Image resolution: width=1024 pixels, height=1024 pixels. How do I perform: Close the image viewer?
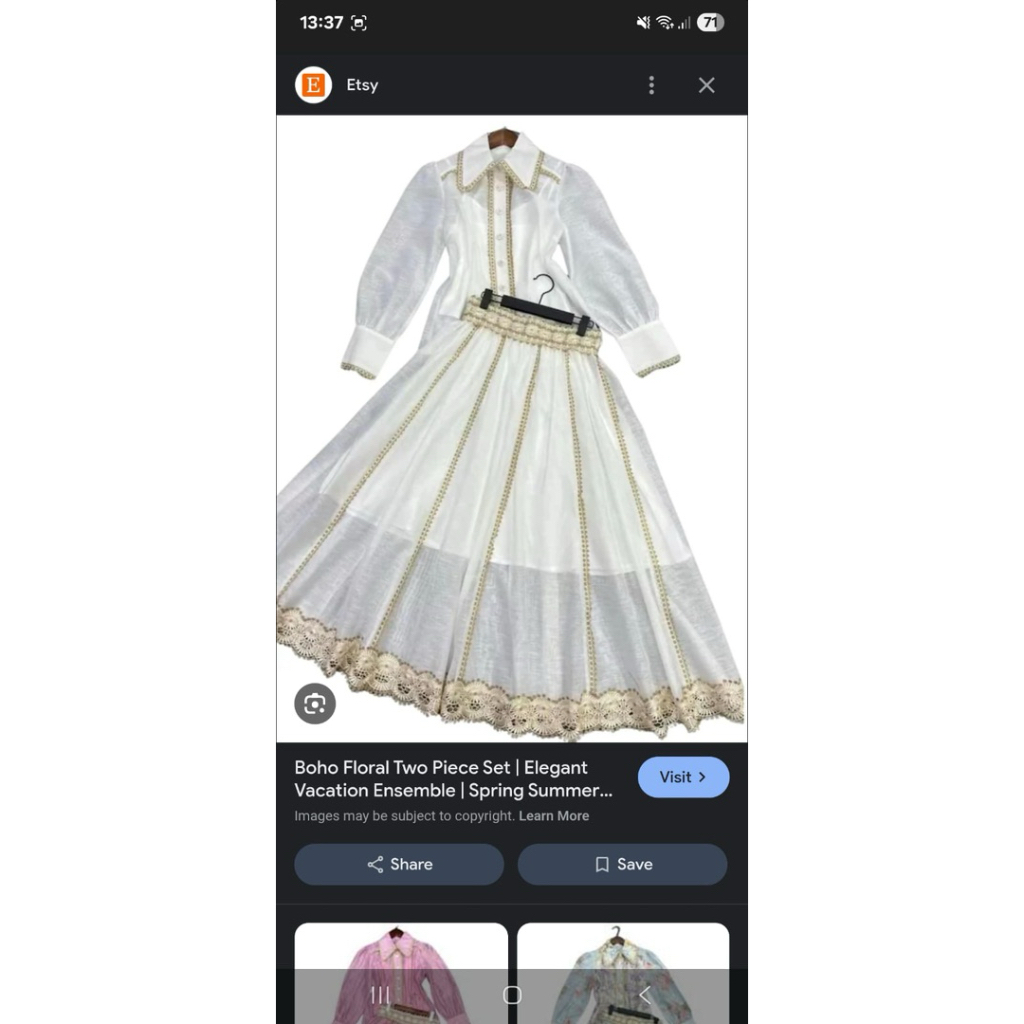tap(706, 85)
